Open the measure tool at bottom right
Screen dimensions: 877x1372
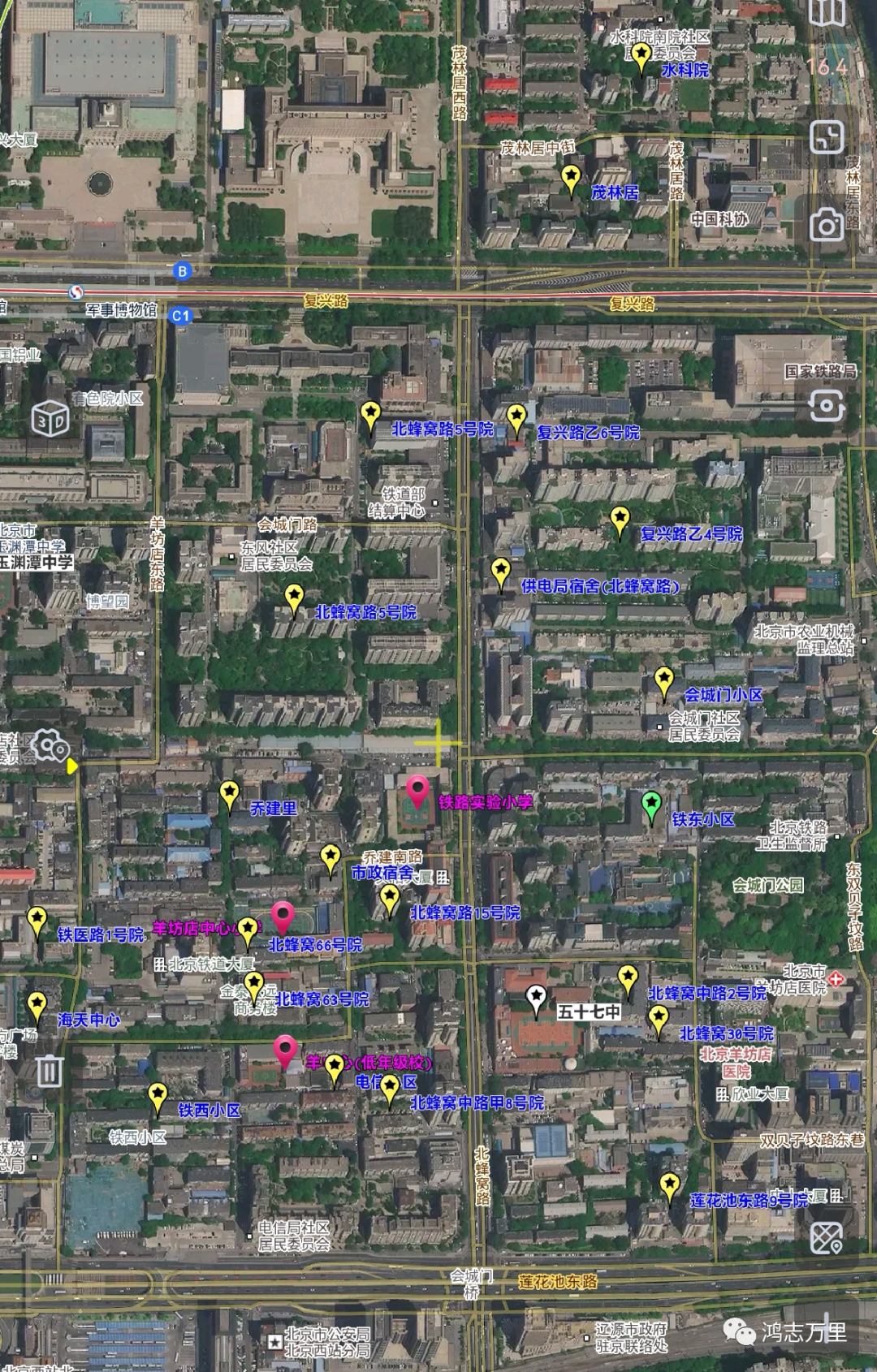827,1238
